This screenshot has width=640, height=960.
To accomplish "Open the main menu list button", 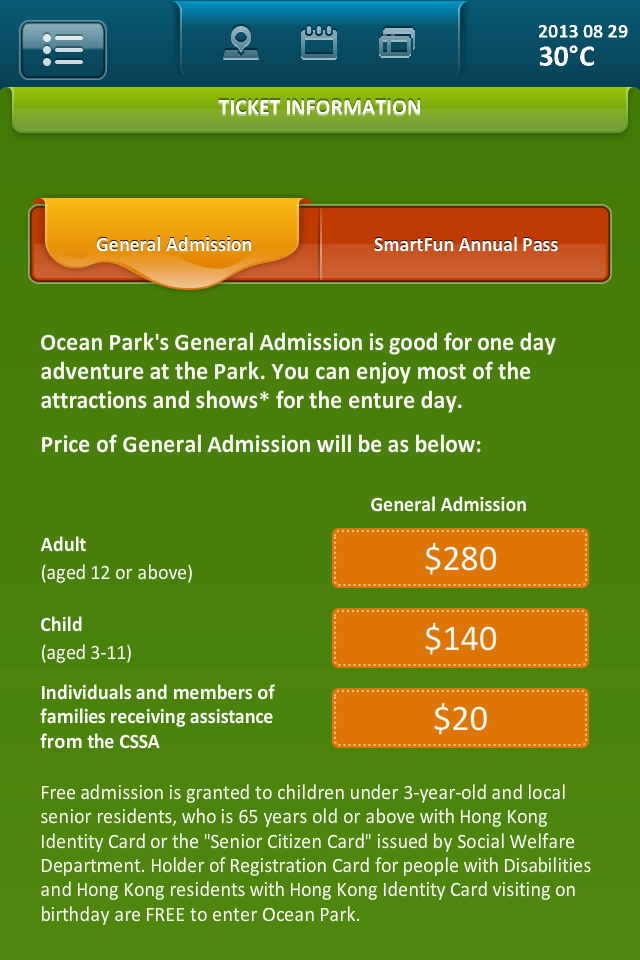I will [x=63, y=49].
